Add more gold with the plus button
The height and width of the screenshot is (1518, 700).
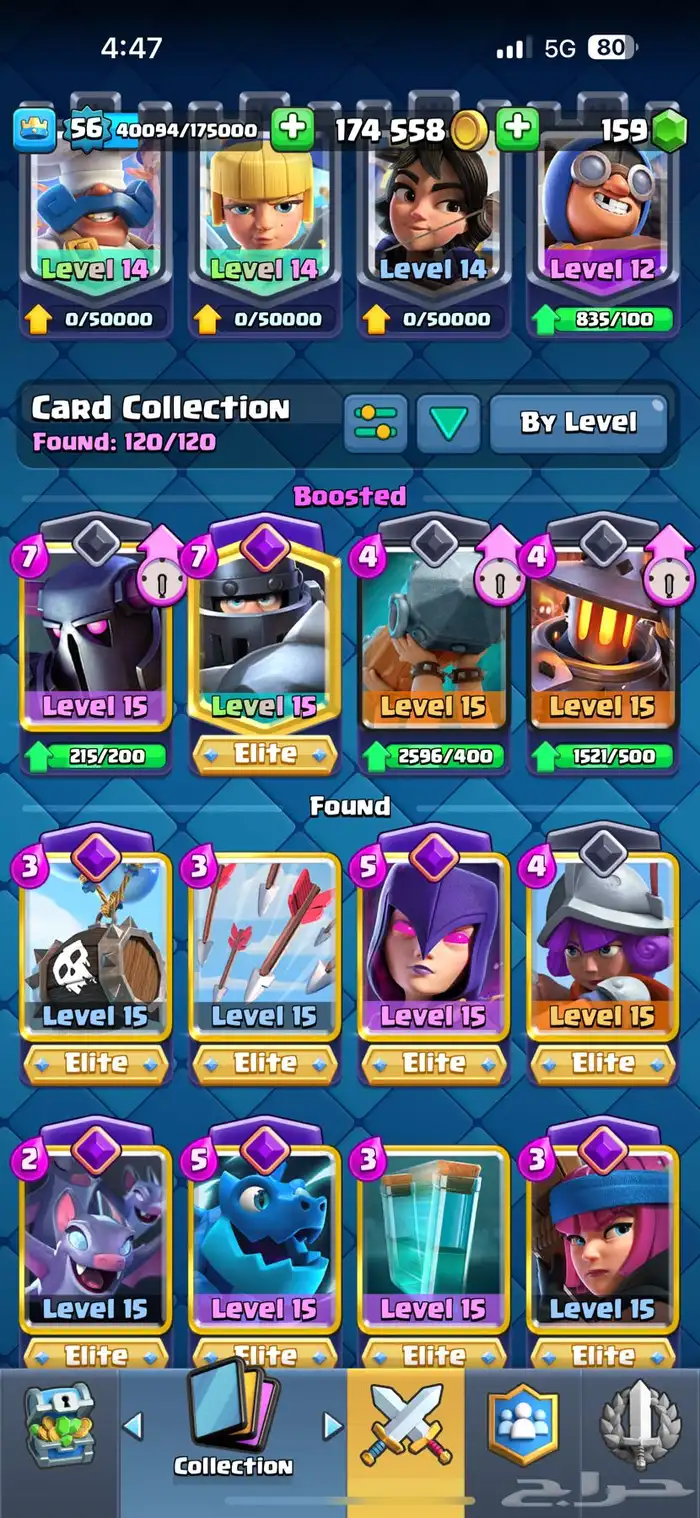point(517,130)
